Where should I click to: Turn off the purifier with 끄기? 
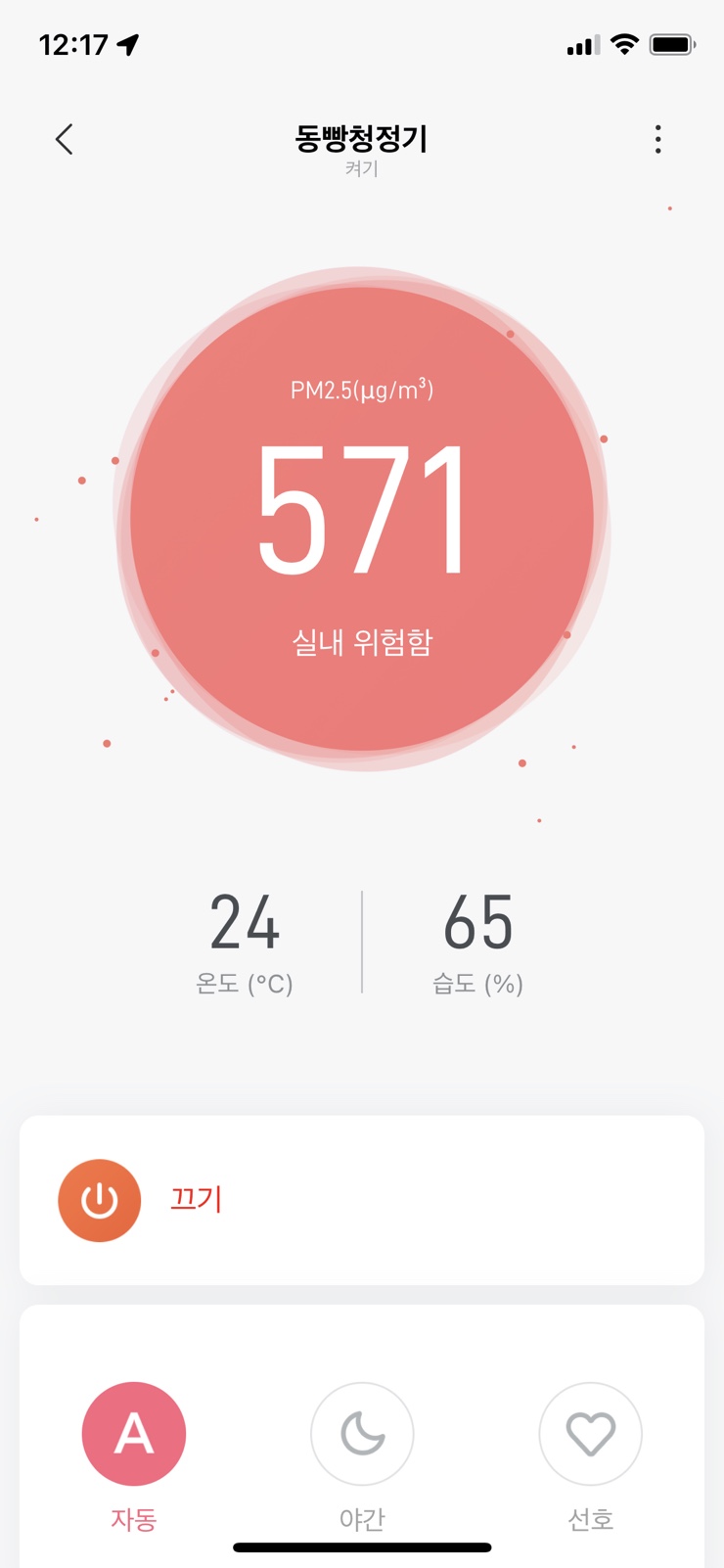[x=100, y=1200]
